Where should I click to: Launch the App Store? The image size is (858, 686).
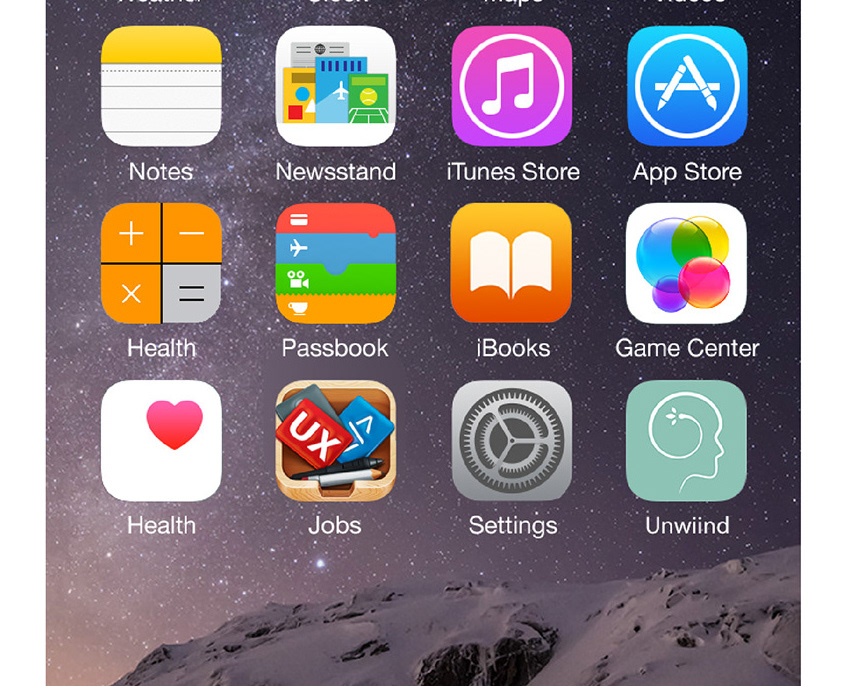pos(687,87)
